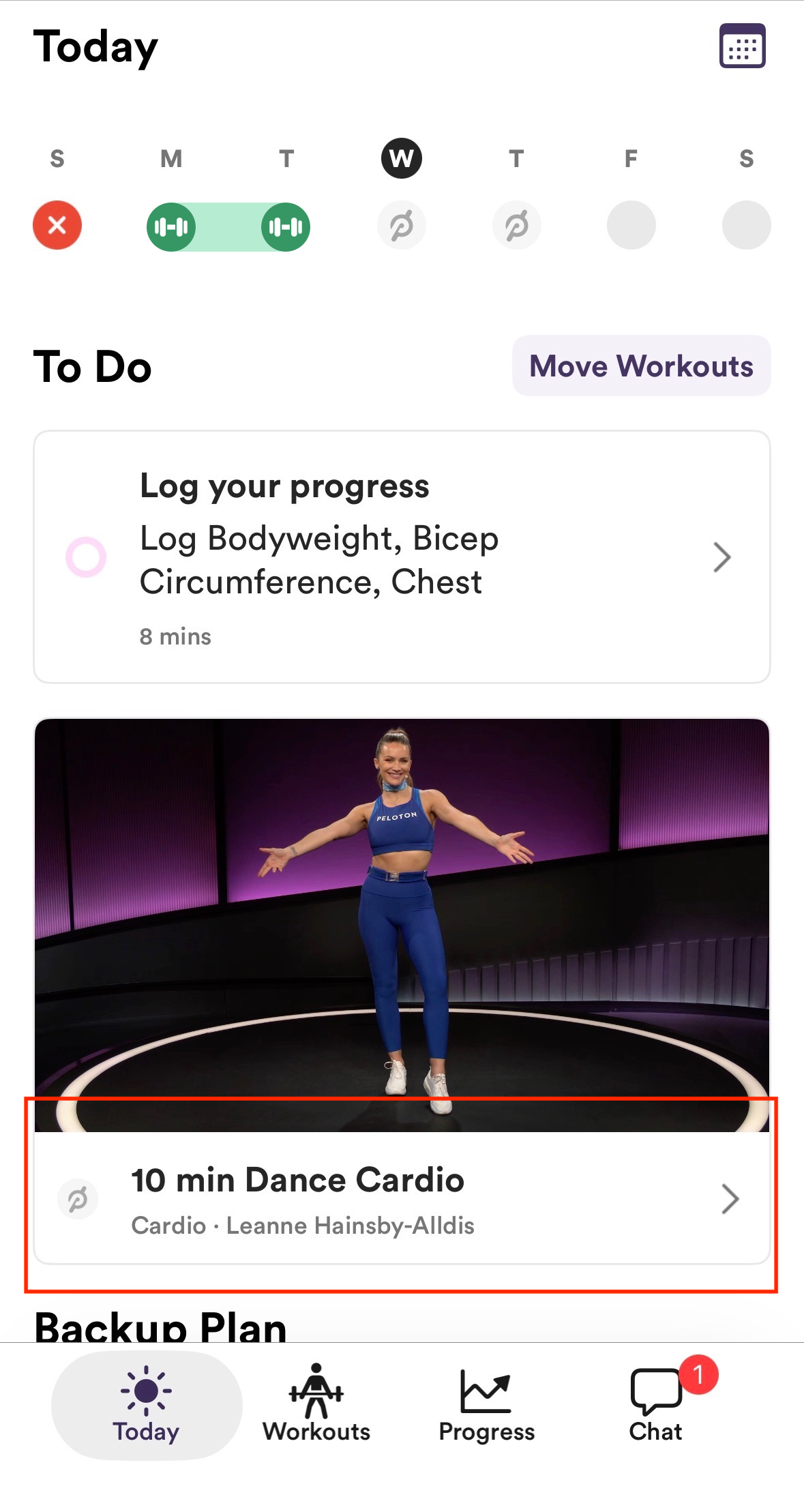Select Friday in the week strip
The height and width of the screenshot is (1512, 804).
(631, 225)
